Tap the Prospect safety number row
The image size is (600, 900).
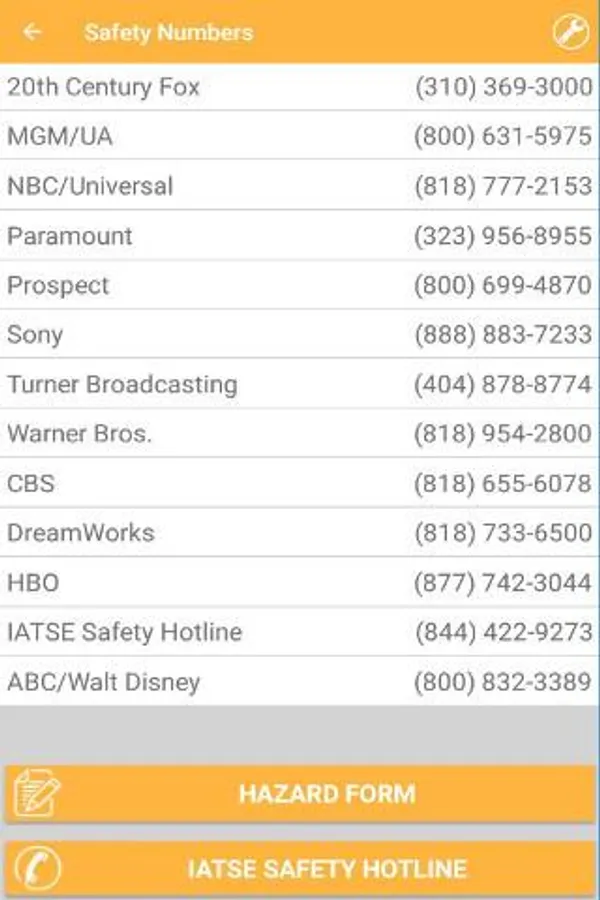[300, 285]
